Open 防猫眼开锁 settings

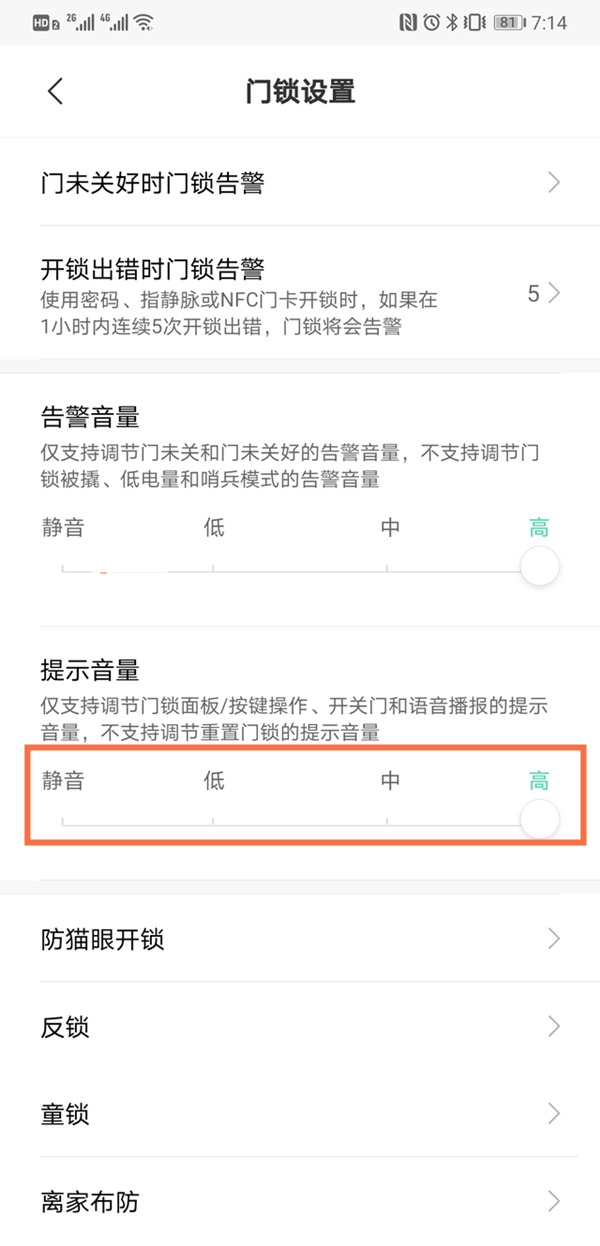[300, 939]
